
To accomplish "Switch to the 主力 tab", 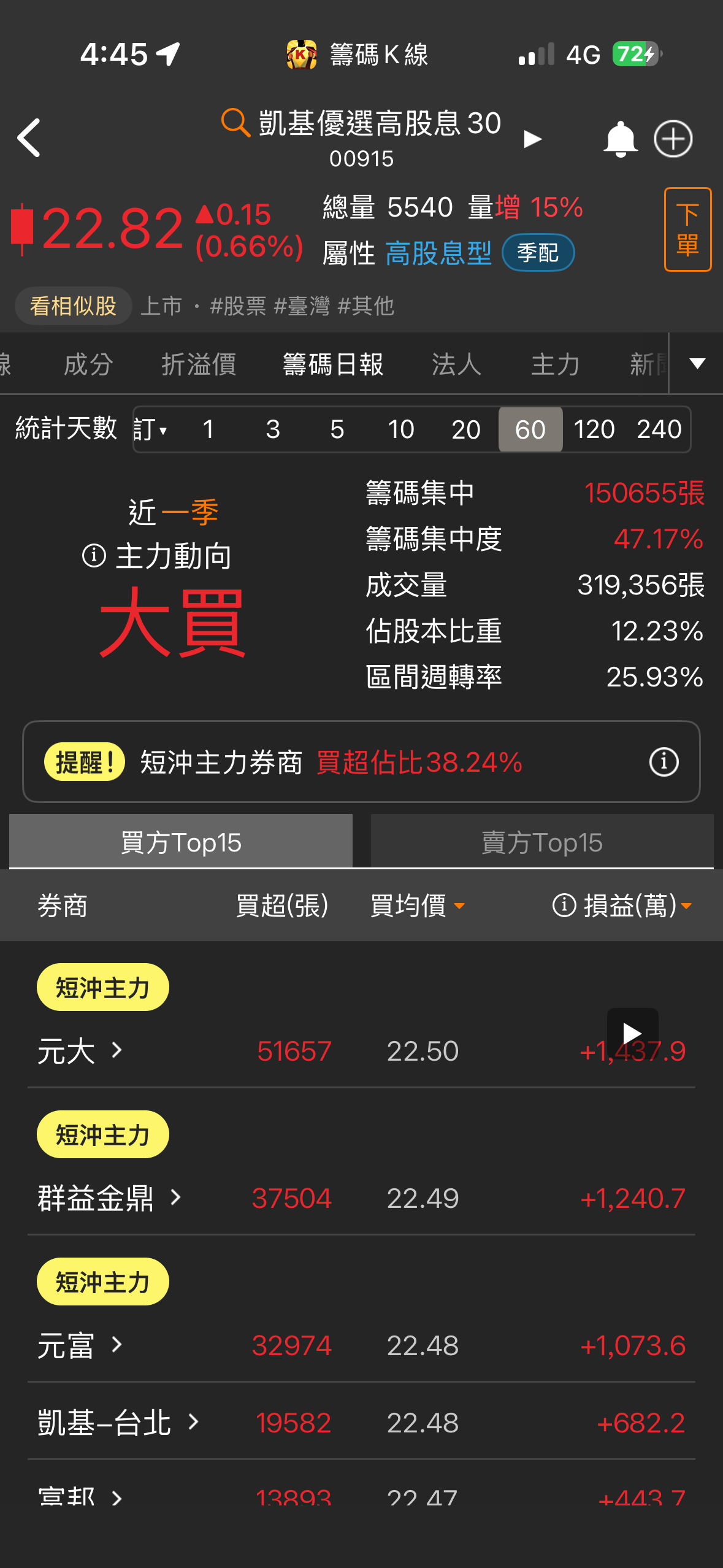I will coord(555,364).
